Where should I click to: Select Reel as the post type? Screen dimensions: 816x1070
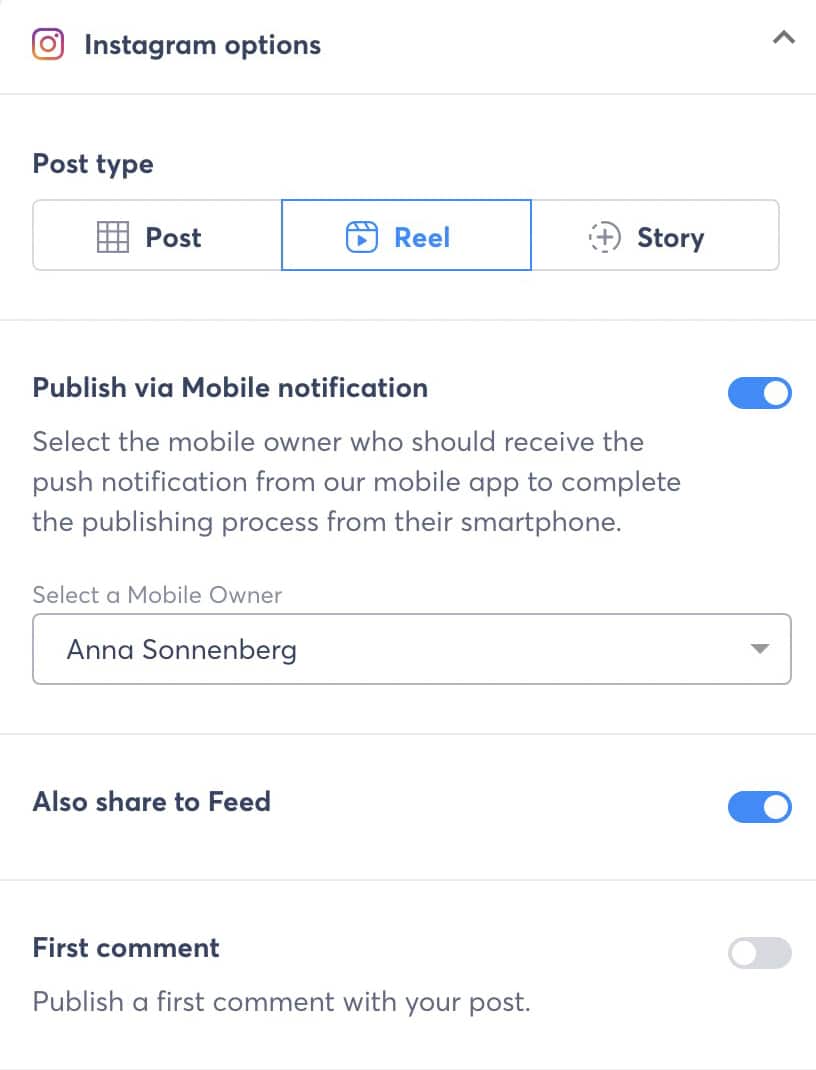tap(405, 235)
